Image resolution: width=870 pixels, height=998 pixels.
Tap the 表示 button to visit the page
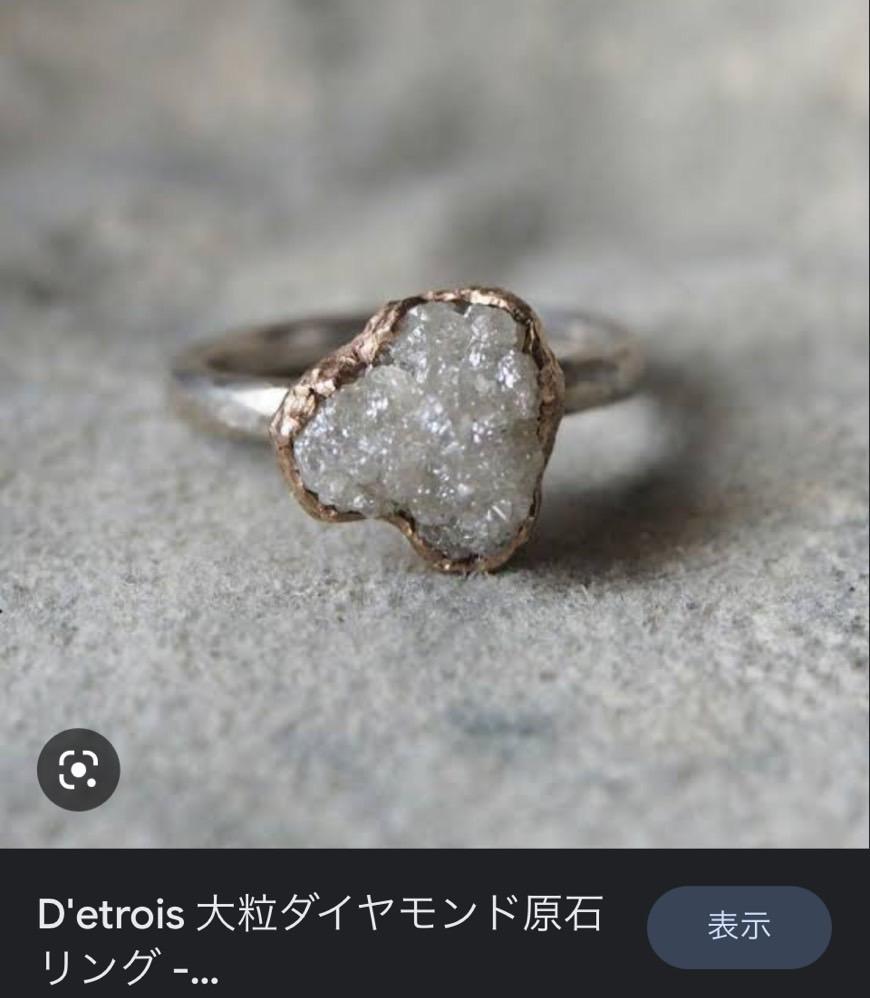click(738, 926)
